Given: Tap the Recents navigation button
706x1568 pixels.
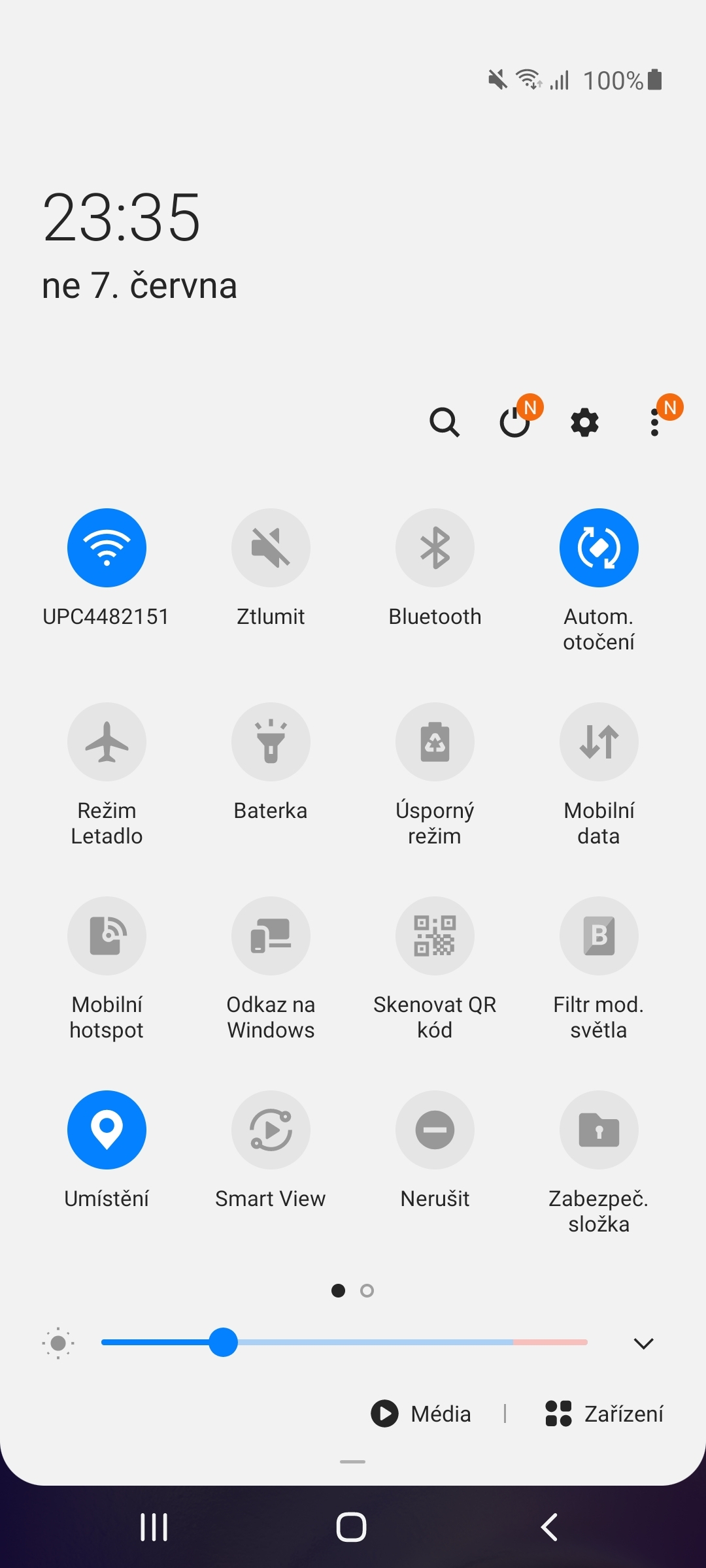Looking at the screenshot, I should click(x=153, y=1527).
